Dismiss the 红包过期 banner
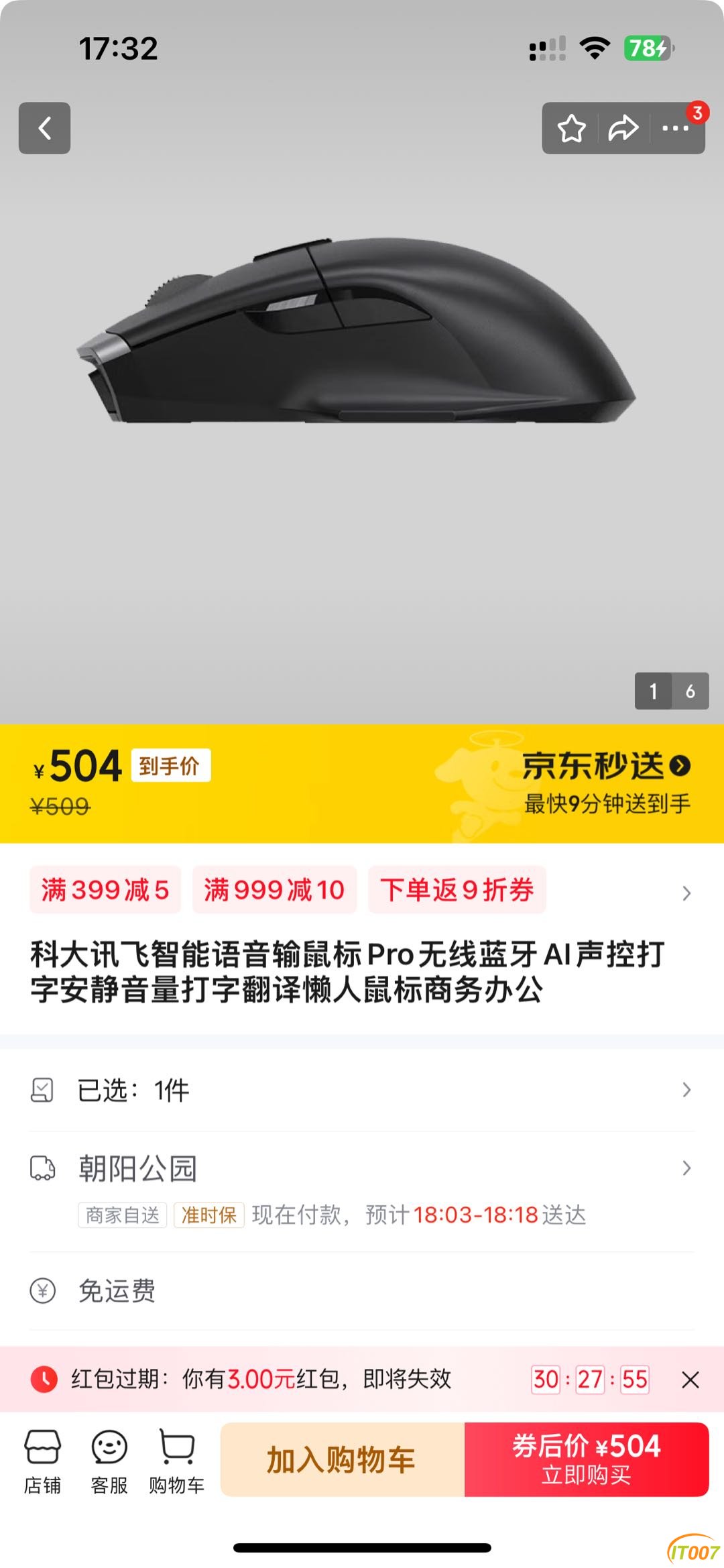This screenshot has height=1568, width=724. (x=690, y=1380)
